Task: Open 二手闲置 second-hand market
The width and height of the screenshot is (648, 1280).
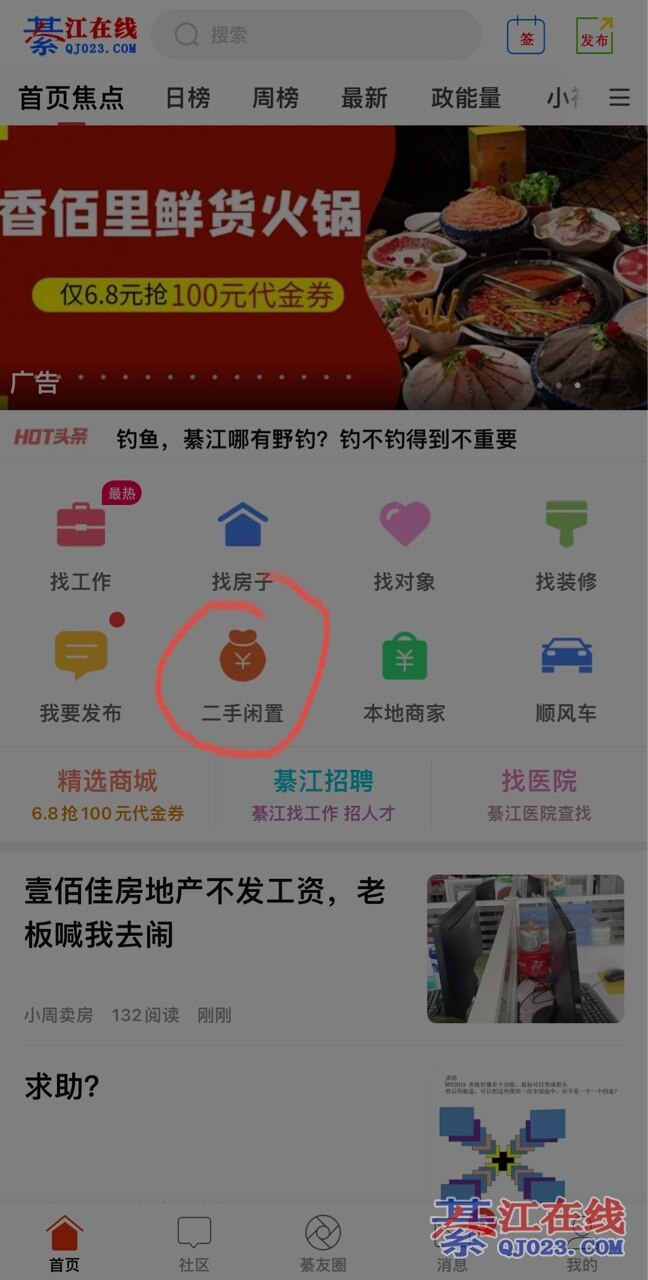Action: pyautogui.click(x=242, y=677)
